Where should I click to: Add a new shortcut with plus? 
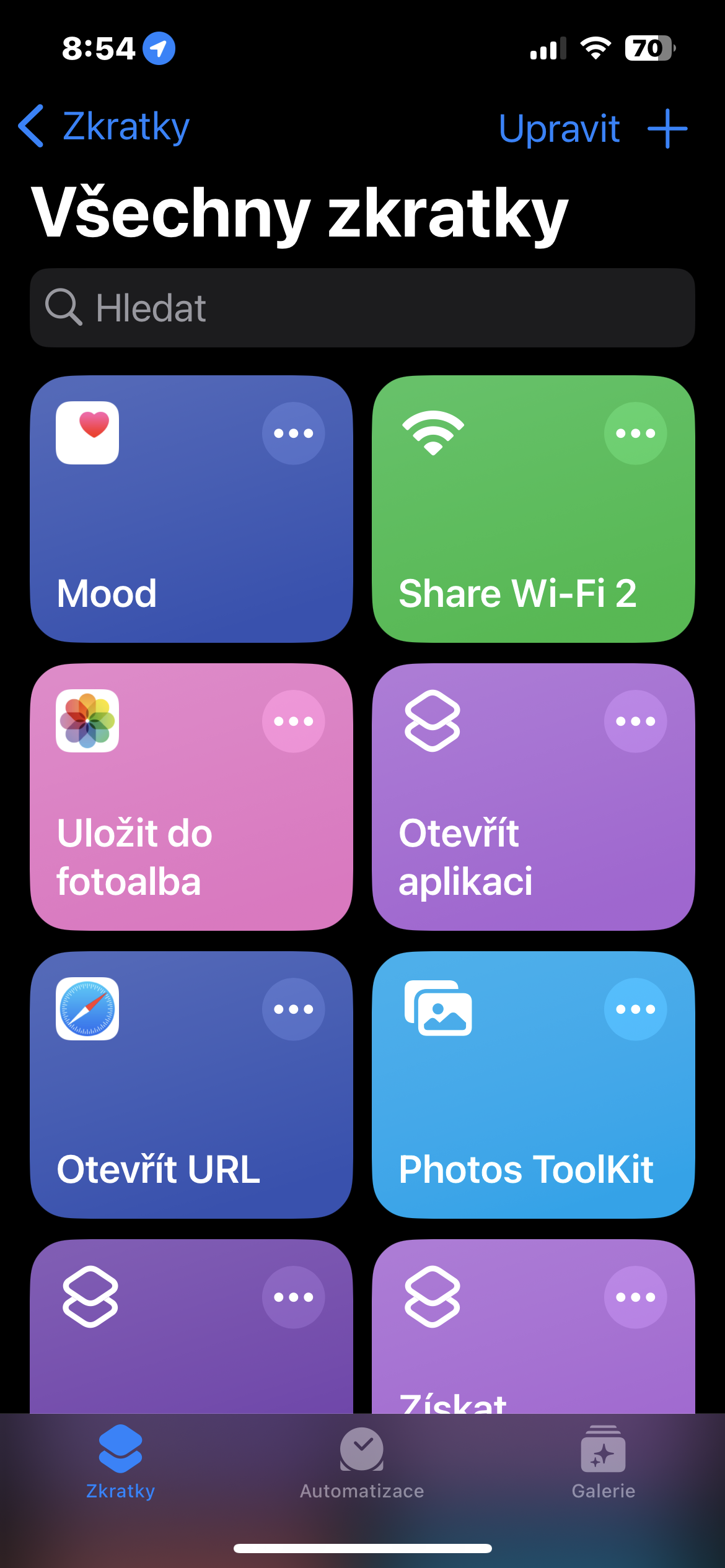point(667,129)
